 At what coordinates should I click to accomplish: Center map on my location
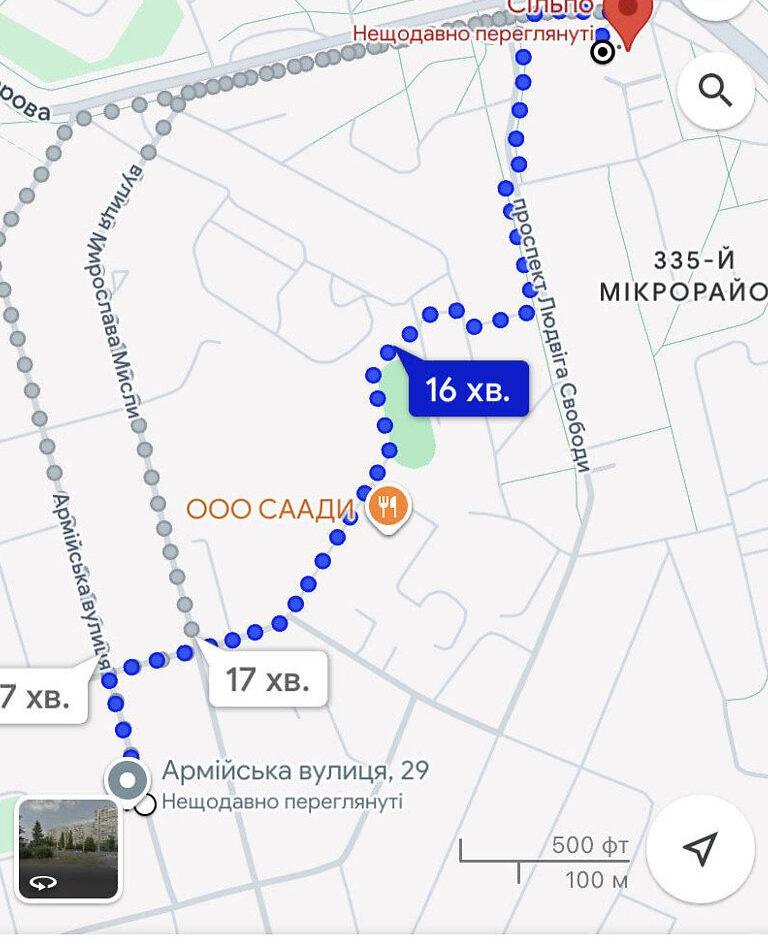pos(700,848)
